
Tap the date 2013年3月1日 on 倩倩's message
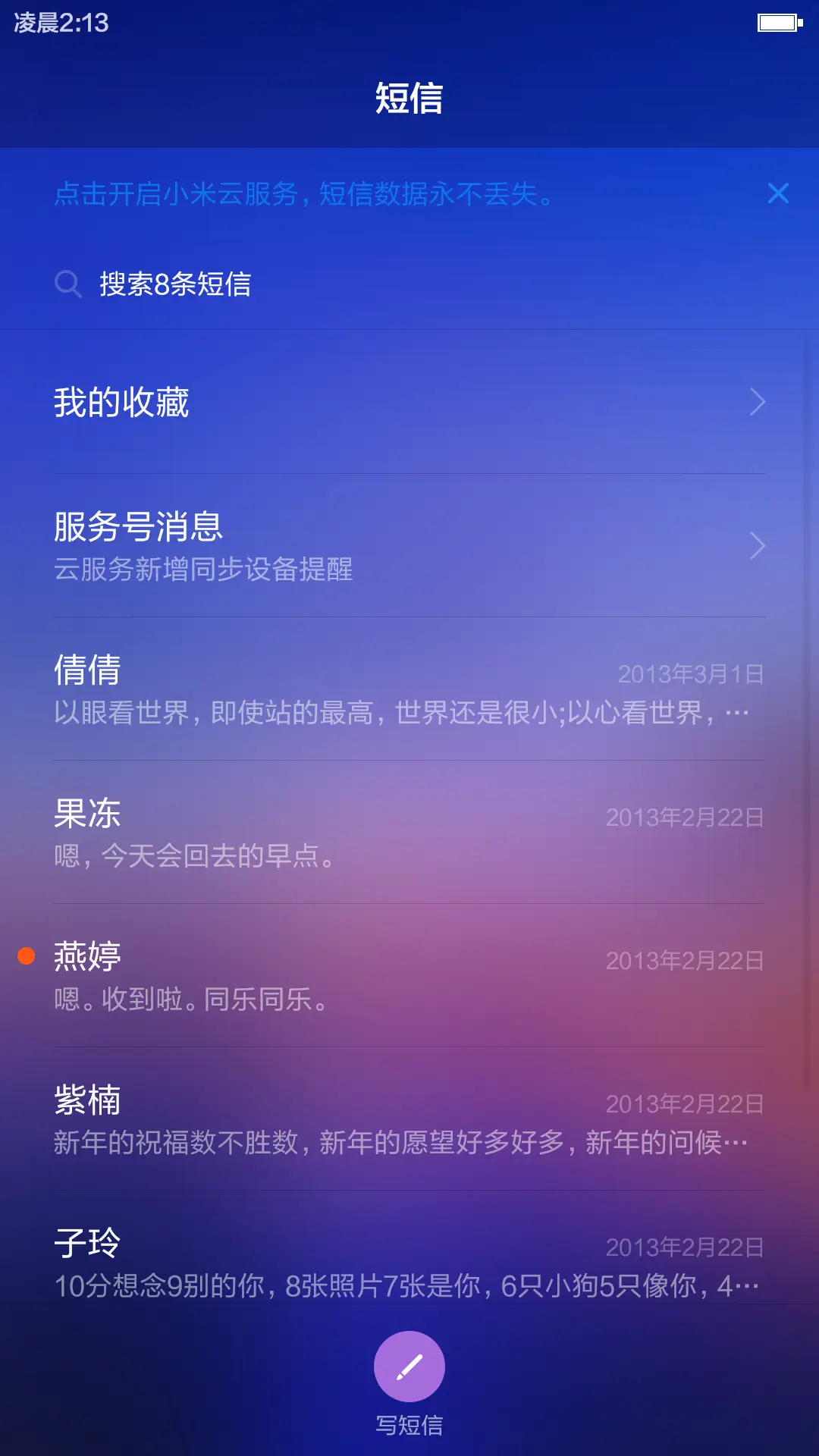691,674
